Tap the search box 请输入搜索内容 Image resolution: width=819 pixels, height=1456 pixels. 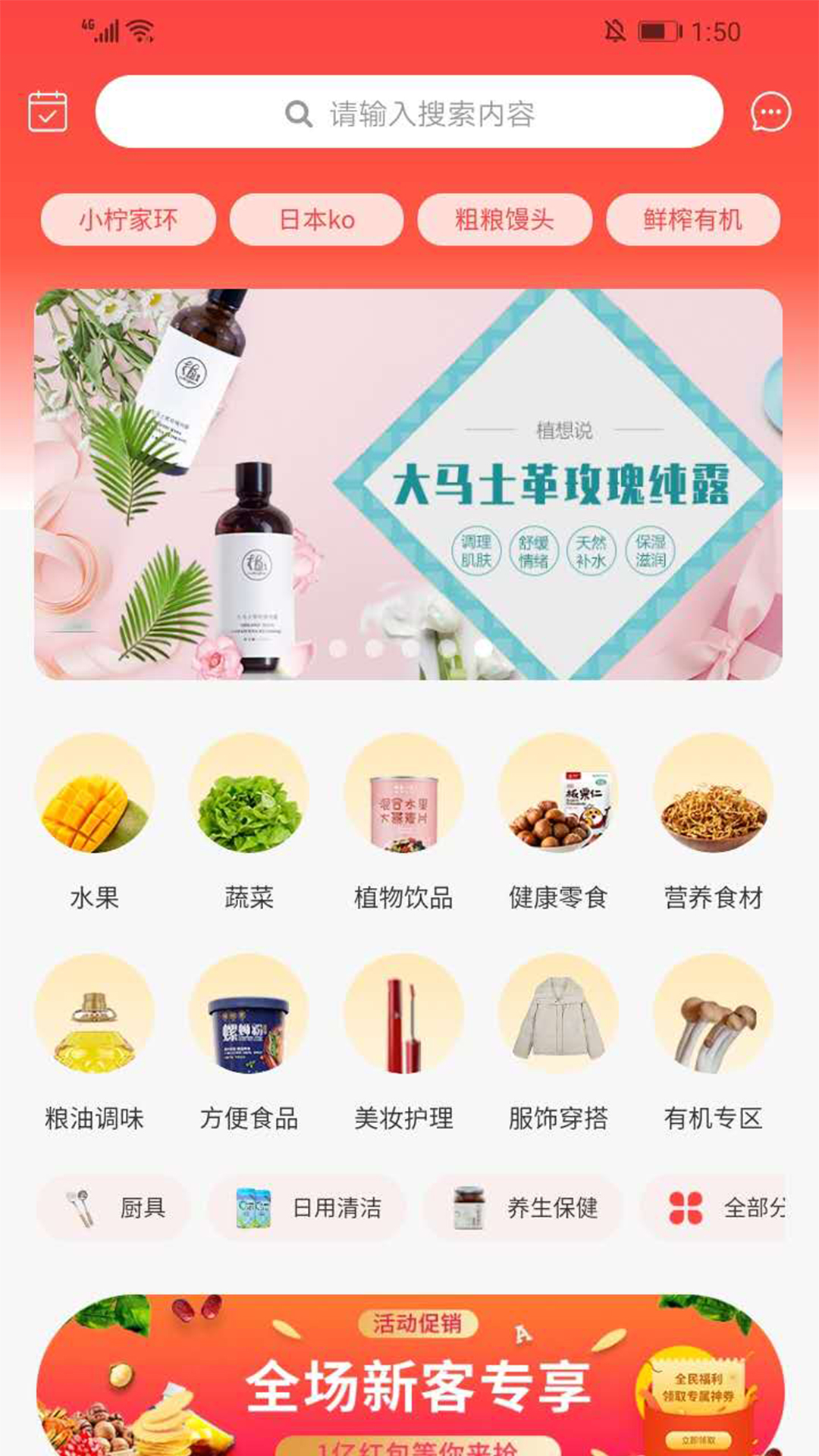tap(409, 112)
